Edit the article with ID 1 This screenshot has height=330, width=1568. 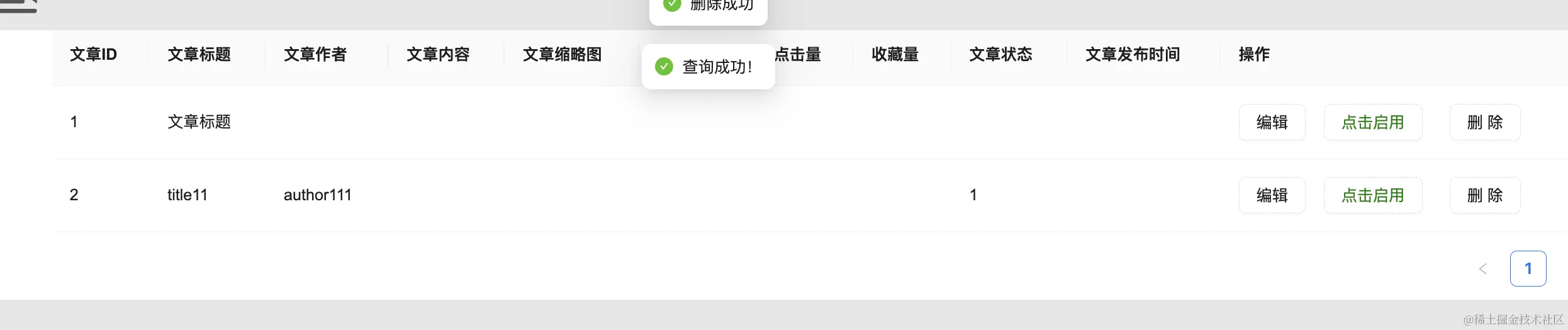1272,122
